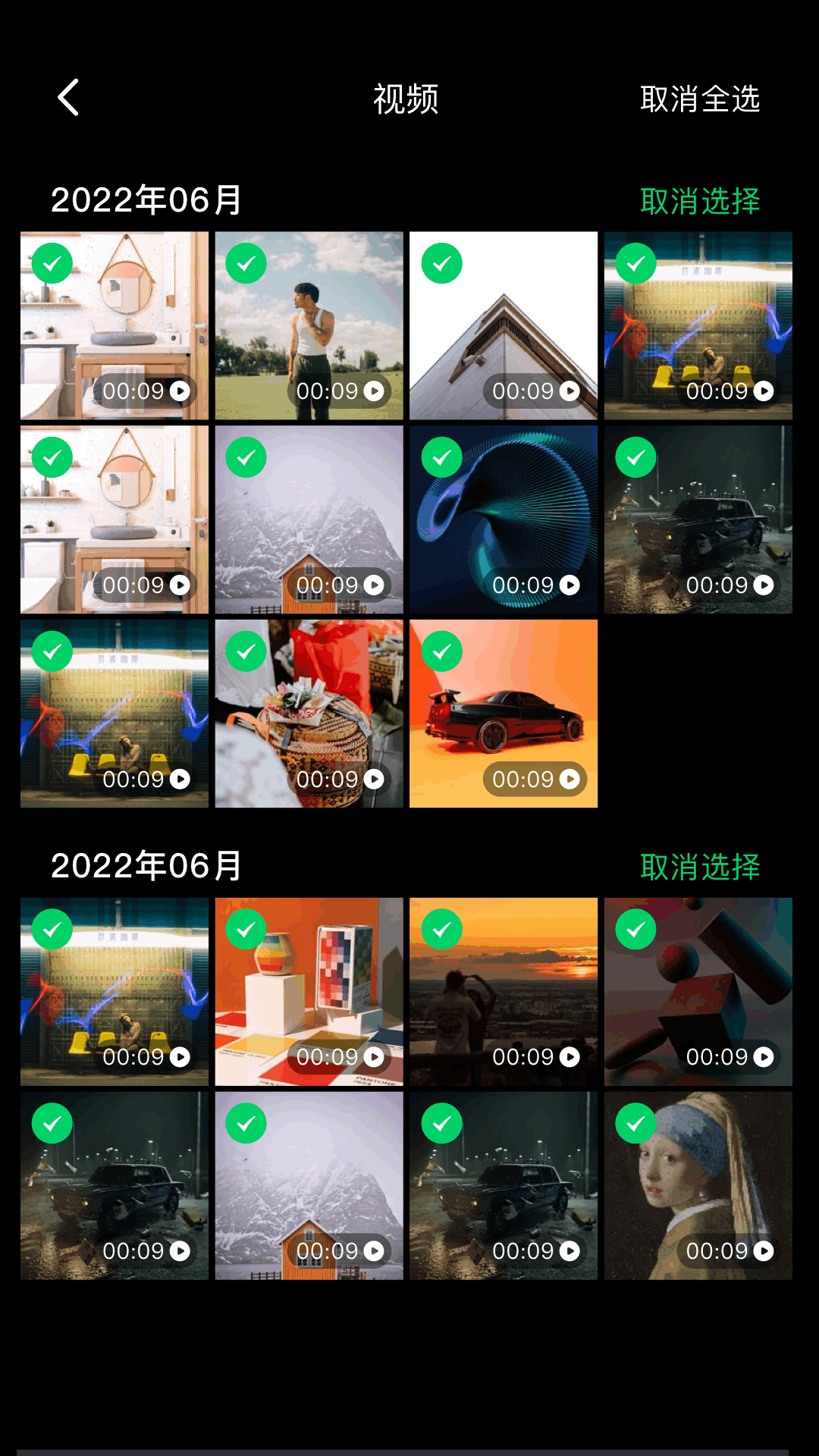The height and width of the screenshot is (1456, 819).
Task: Tap the play icon on the snowy cabin video
Action: click(374, 585)
